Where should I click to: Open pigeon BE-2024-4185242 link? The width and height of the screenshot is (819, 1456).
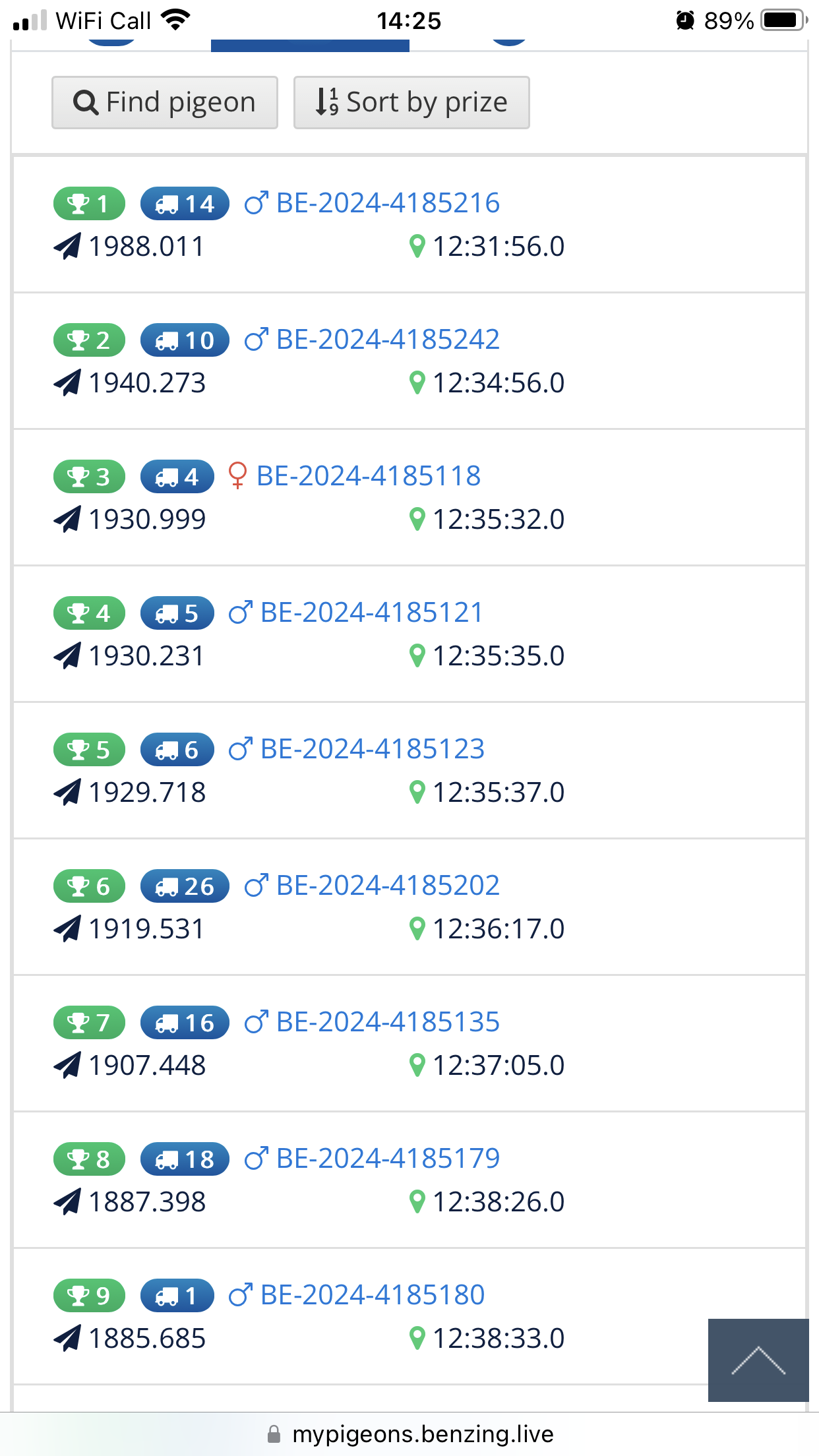[x=388, y=340]
